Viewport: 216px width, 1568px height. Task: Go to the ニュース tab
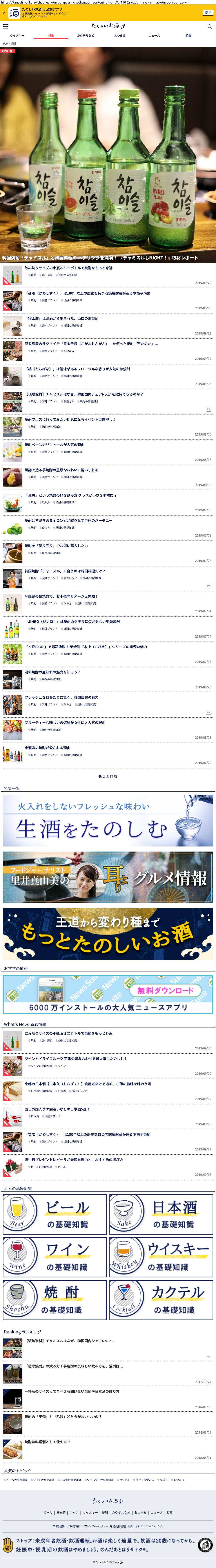tap(154, 36)
